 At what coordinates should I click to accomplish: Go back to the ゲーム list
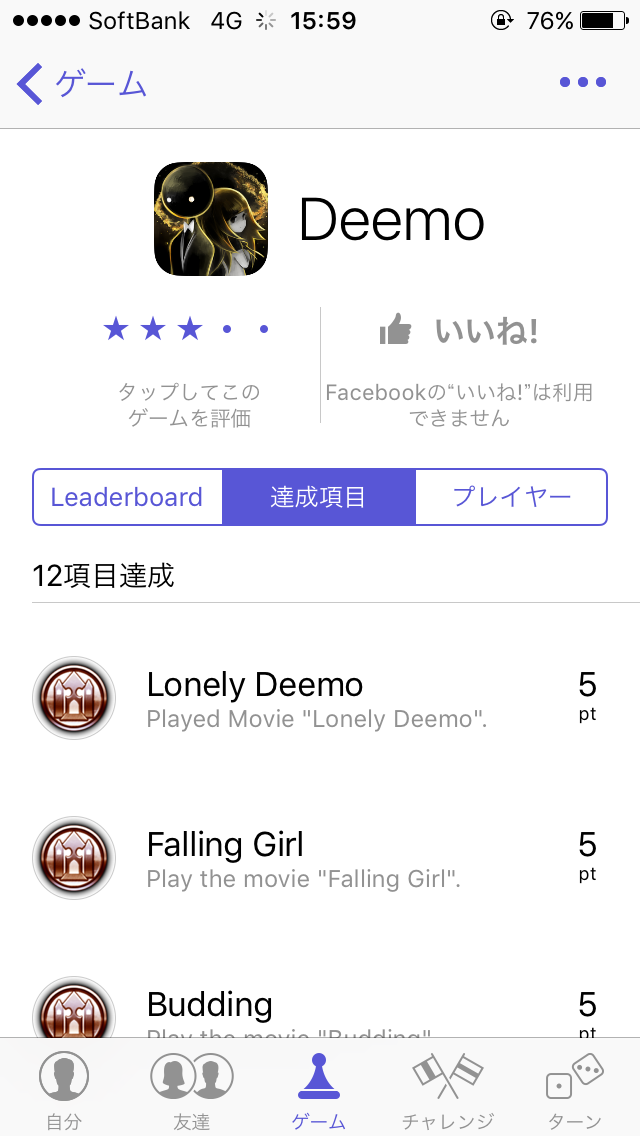point(82,84)
